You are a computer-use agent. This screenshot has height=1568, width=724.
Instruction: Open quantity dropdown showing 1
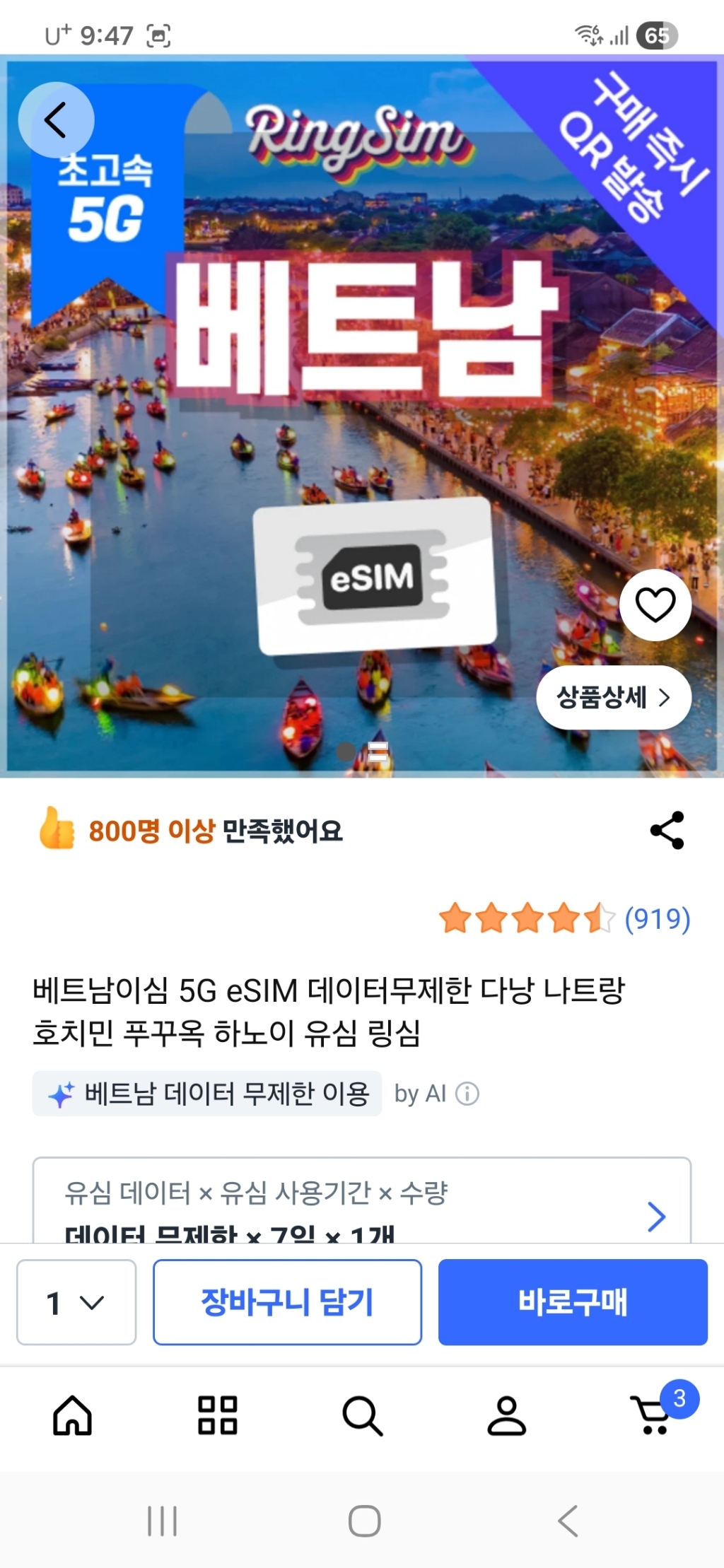click(75, 1303)
